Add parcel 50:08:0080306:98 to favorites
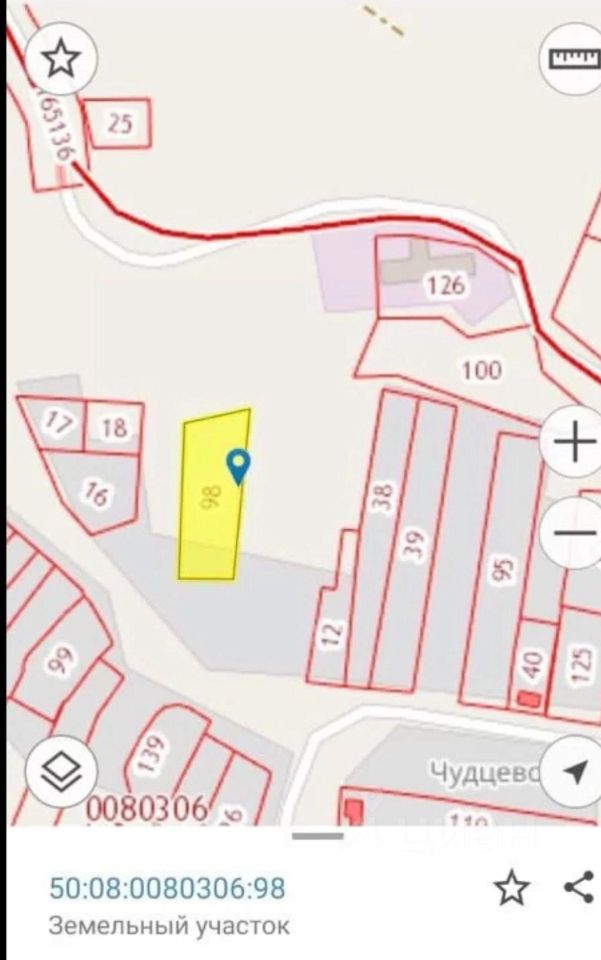Screen dimensions: 601x960 [x=512, y=887]
